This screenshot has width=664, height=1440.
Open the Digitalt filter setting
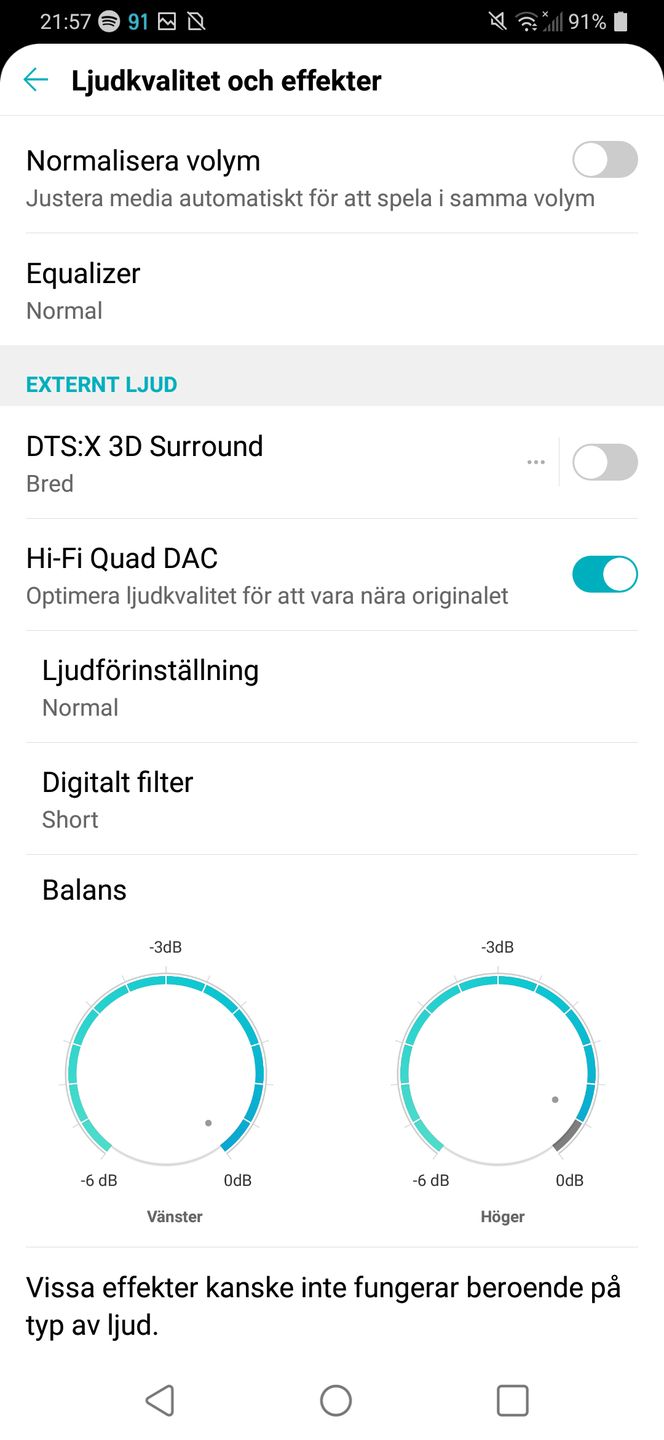332,799
